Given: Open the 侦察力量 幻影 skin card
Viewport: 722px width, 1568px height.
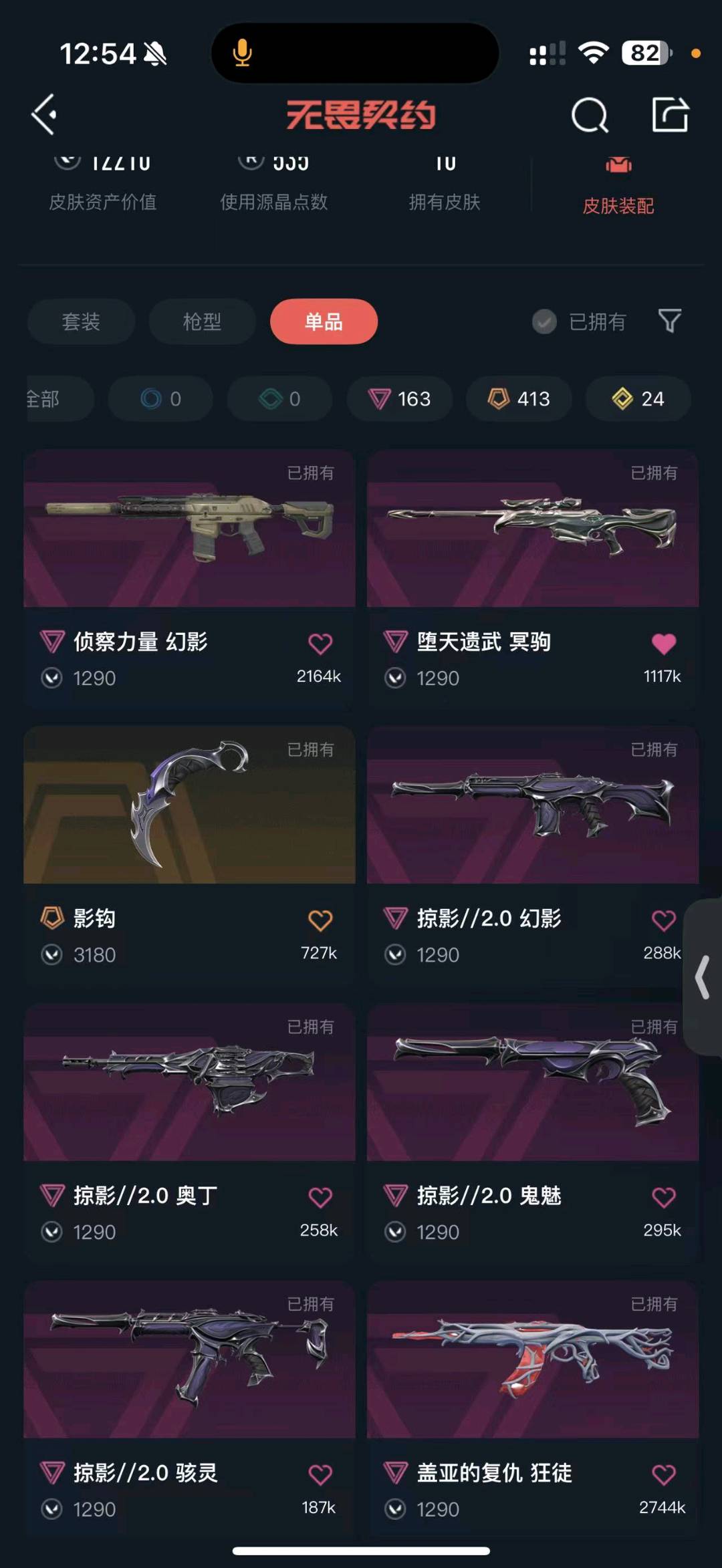Looking at the screenshot, I should (x=189, y=579).
